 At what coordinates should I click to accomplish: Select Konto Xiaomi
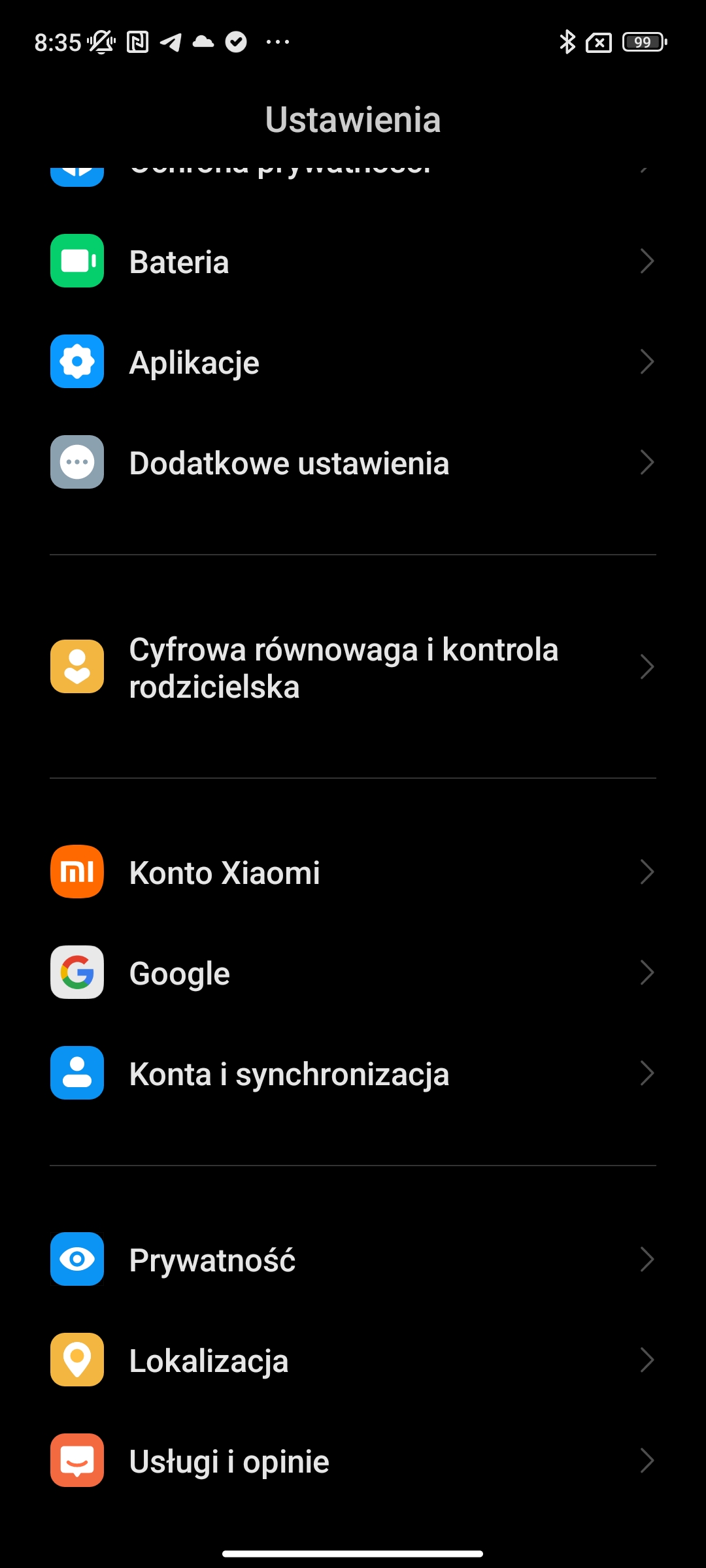353,872
